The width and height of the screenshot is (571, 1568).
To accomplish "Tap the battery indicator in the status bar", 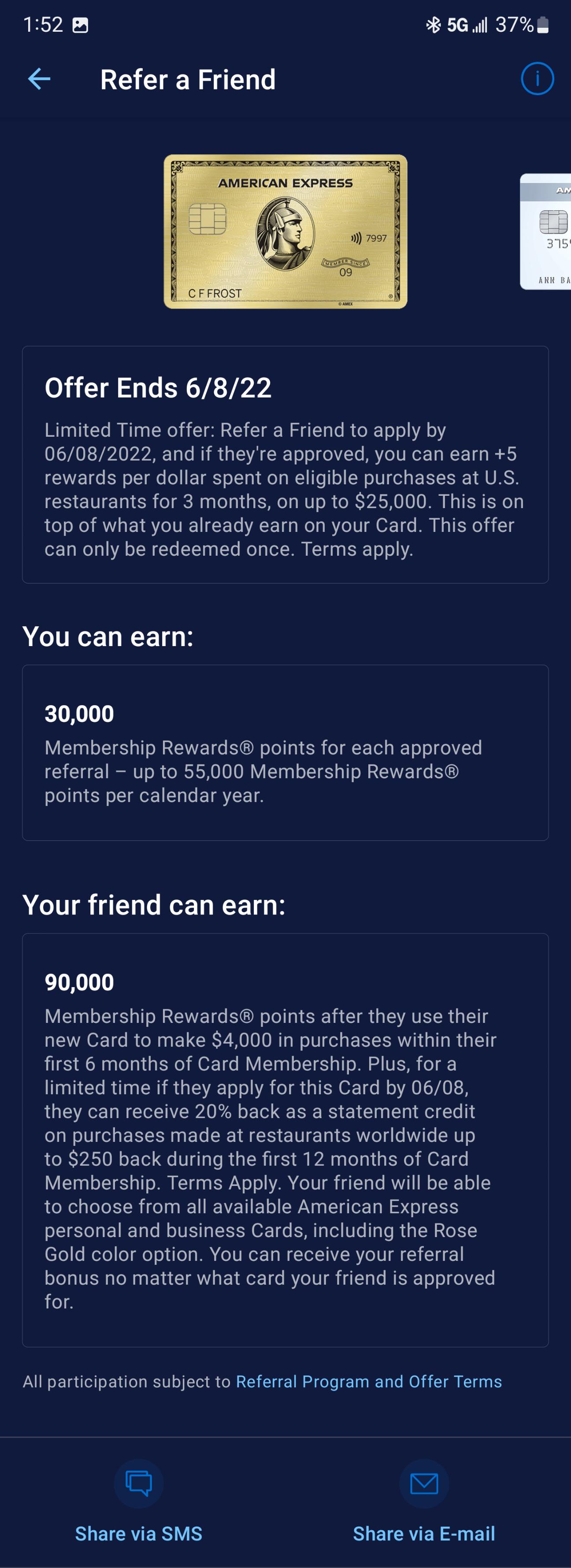I will (541, 25).
